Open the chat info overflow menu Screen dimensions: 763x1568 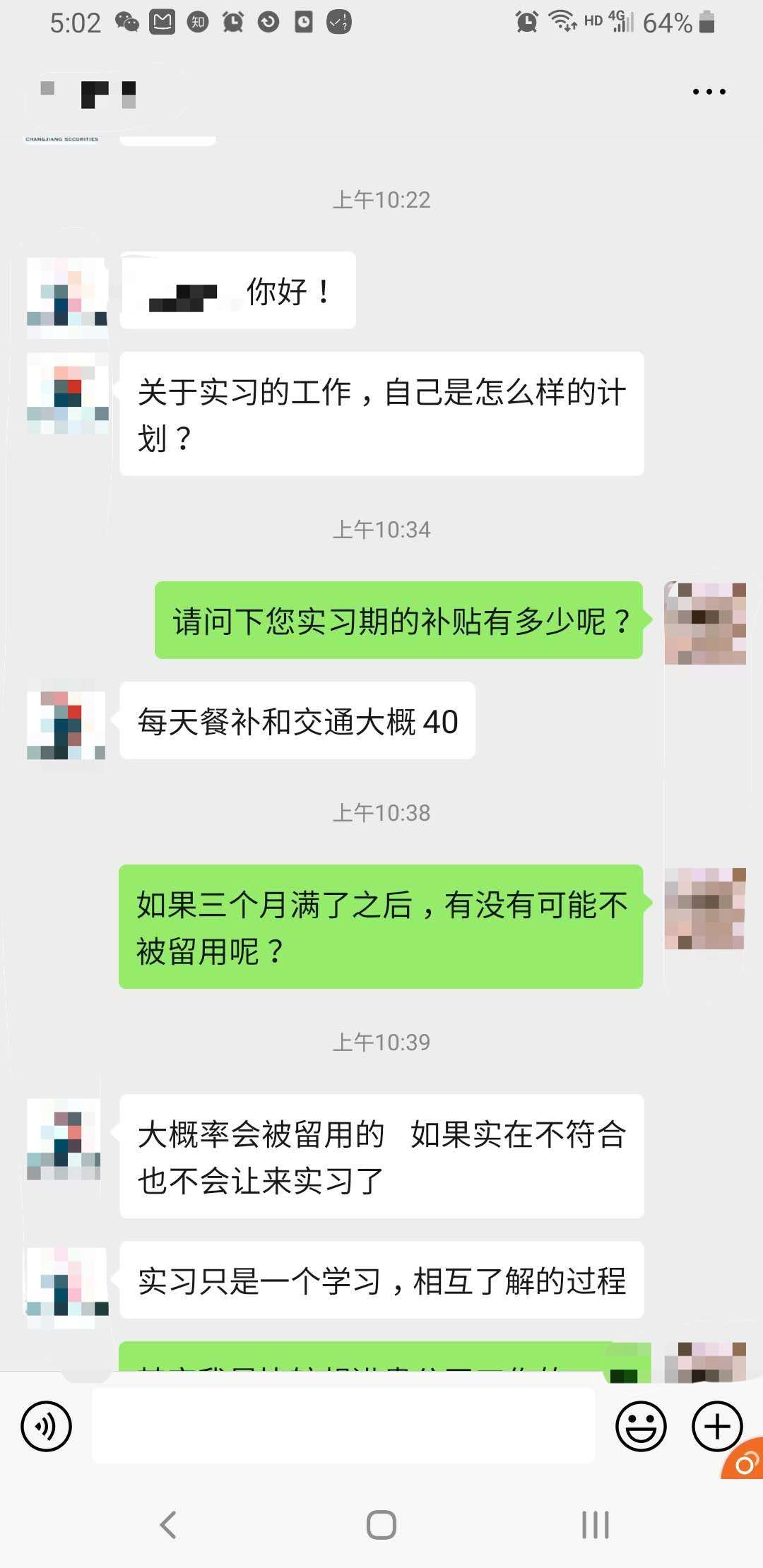pos(709,92)
